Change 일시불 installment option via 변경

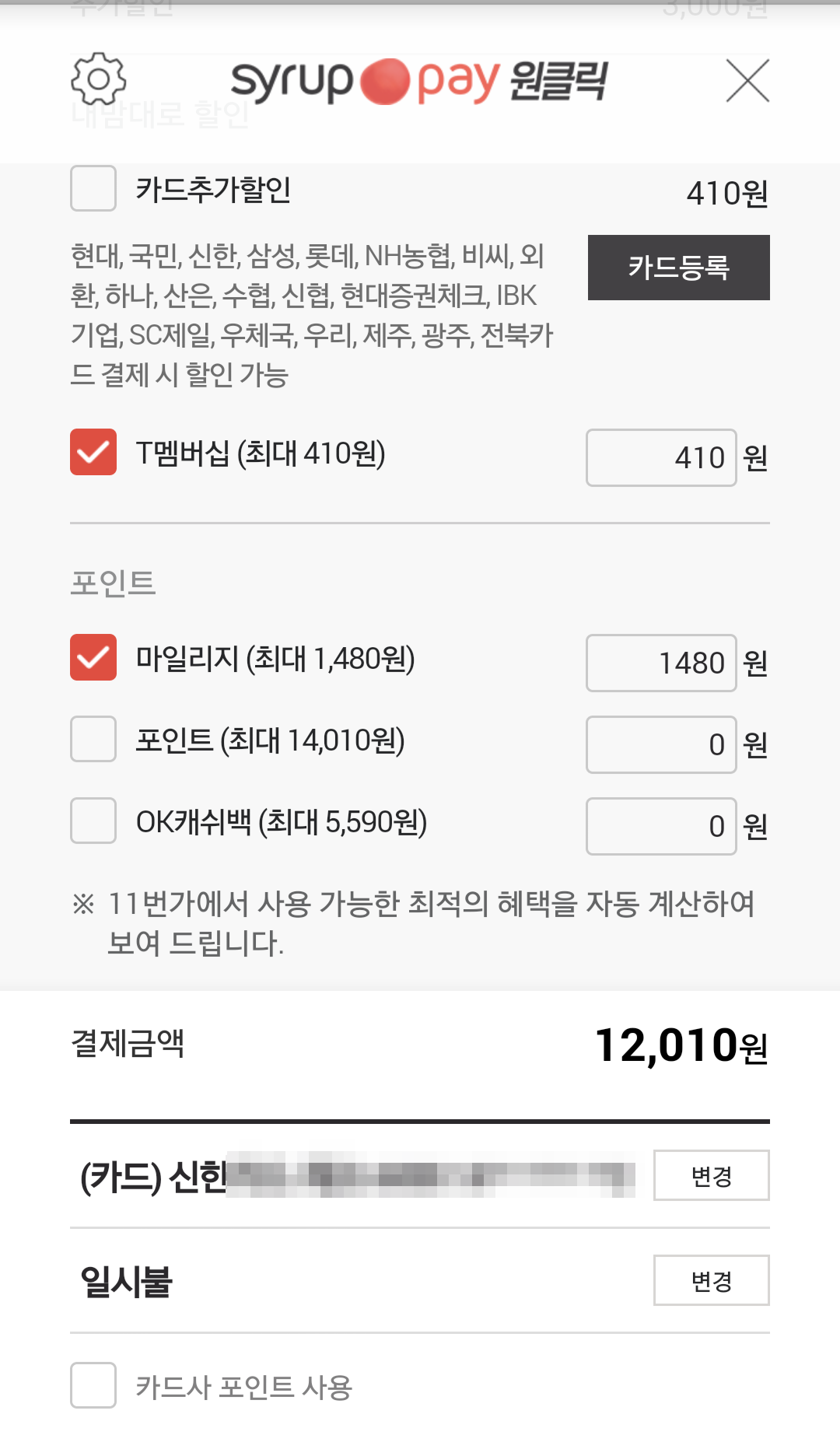point(712,1280)
